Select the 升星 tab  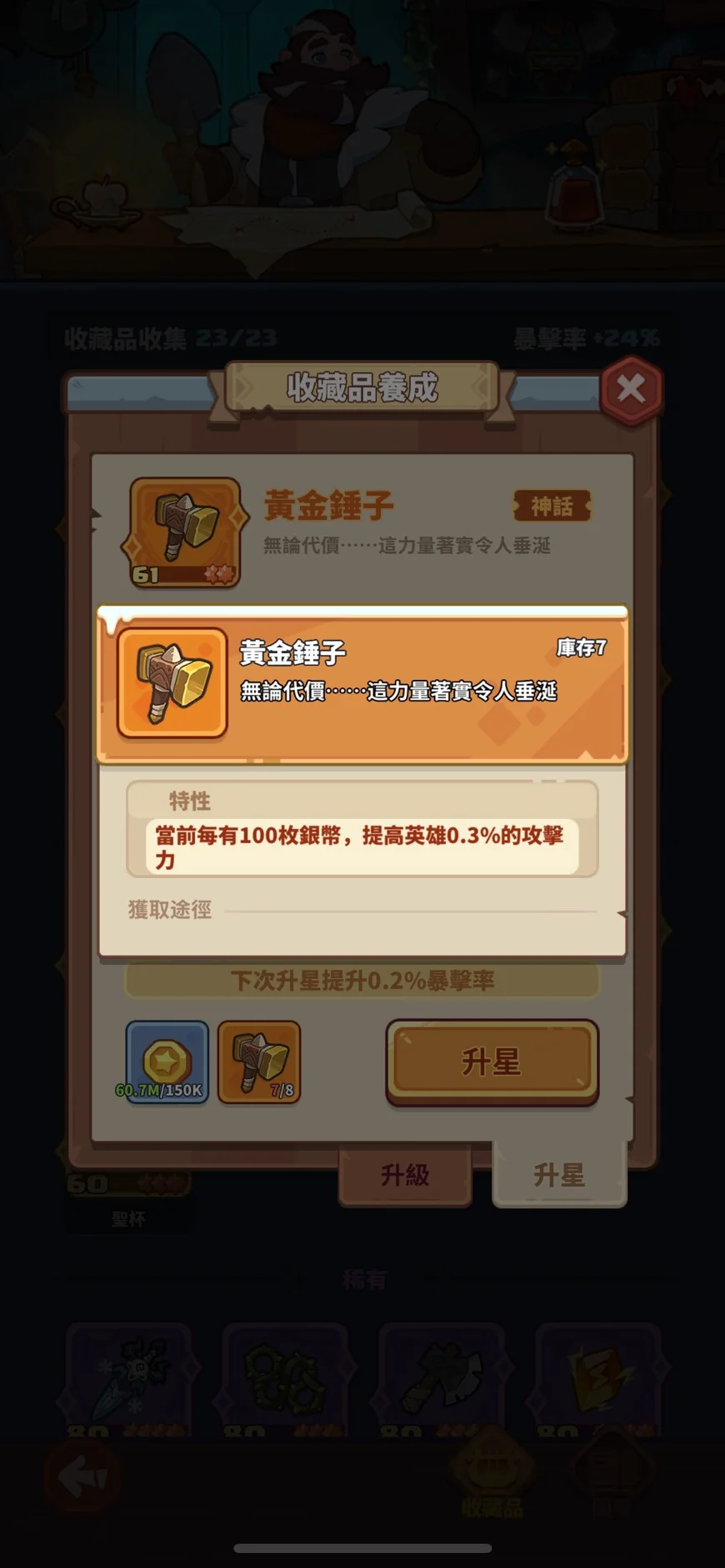(558, 1175)
